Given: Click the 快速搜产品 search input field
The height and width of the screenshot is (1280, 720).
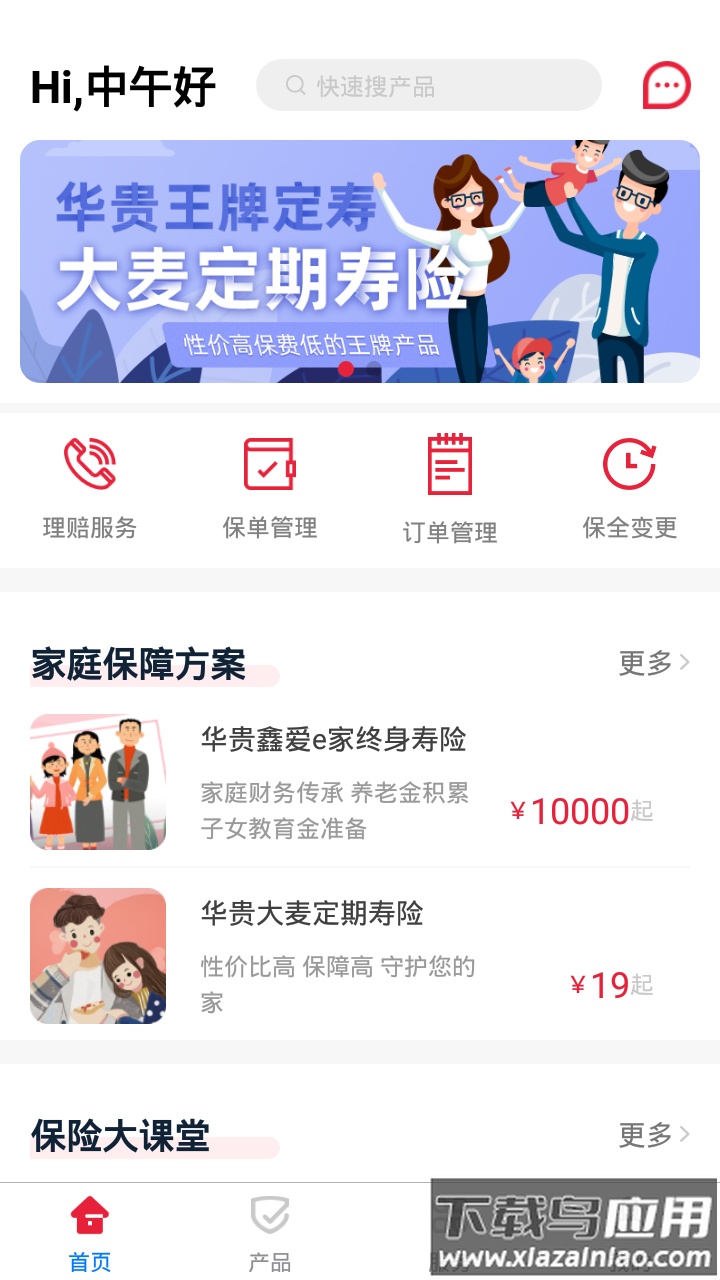Looking at the screenshot, I should coord(430,85).
